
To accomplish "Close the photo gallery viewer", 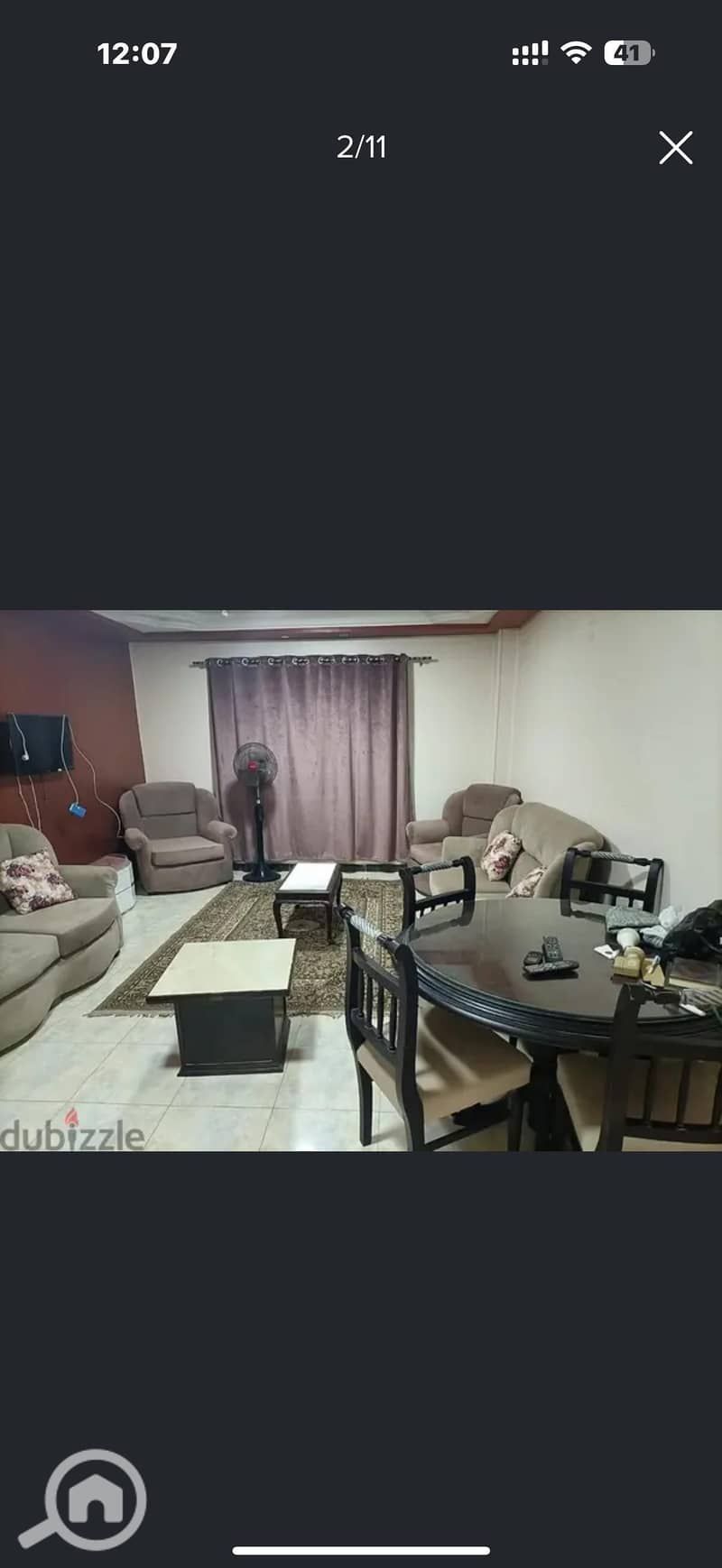I will pos(675,148).
